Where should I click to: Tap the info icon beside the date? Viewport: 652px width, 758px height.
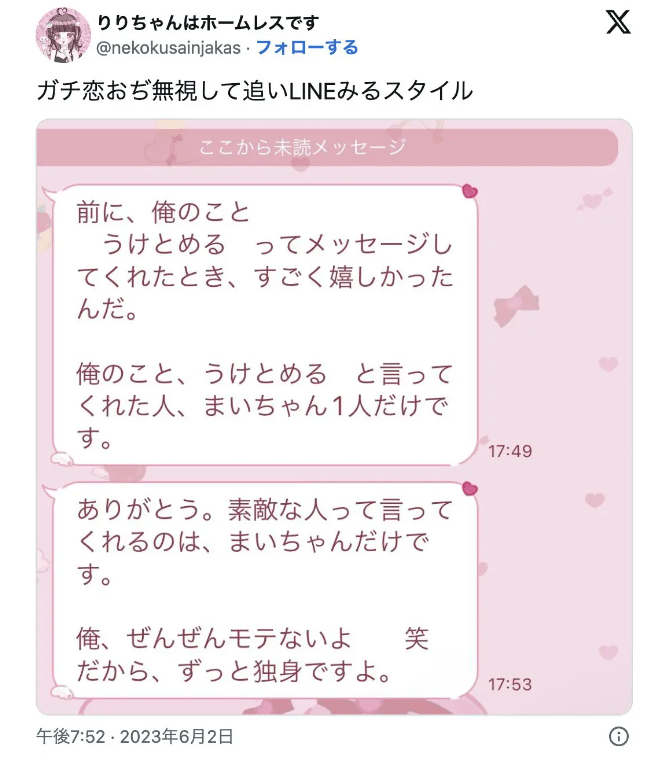point(619,737)
